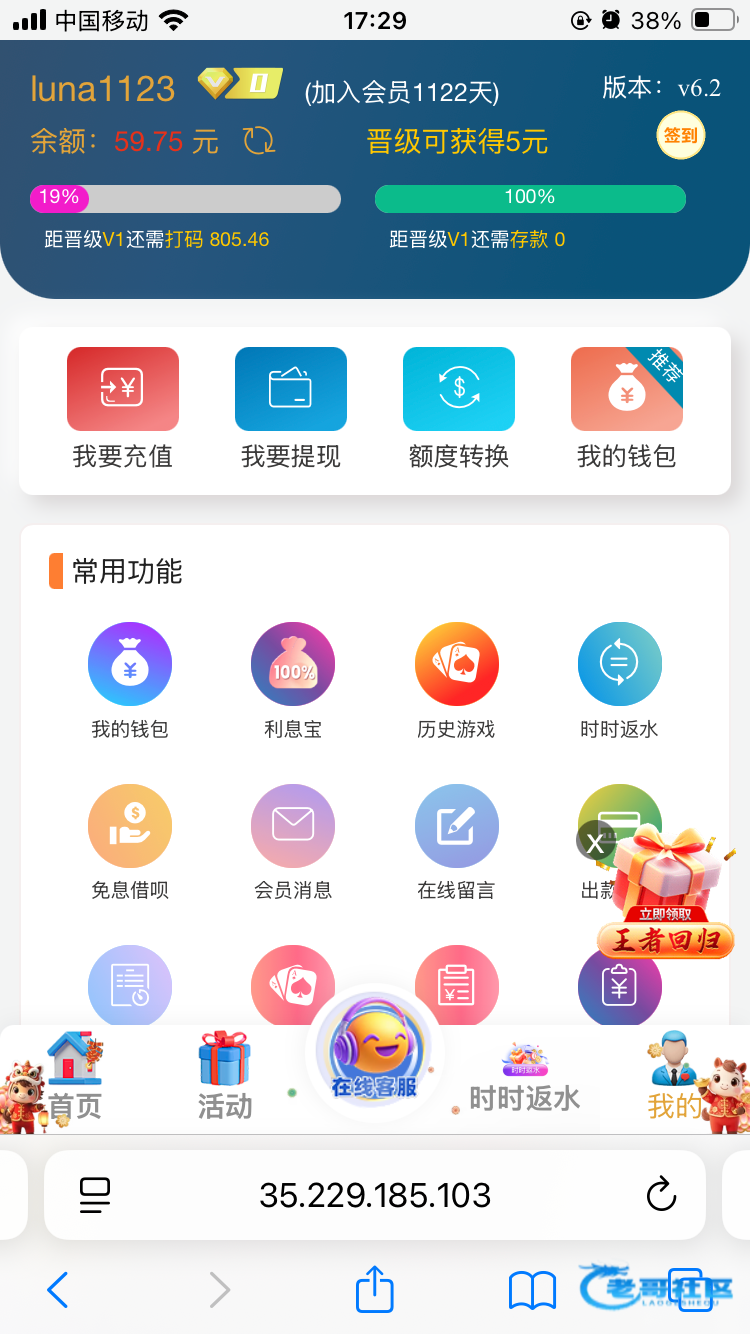Screen dimensions: 750x1334
Task: Dismiss the 王者回归 gift popup
Action: tap(595, 843)
